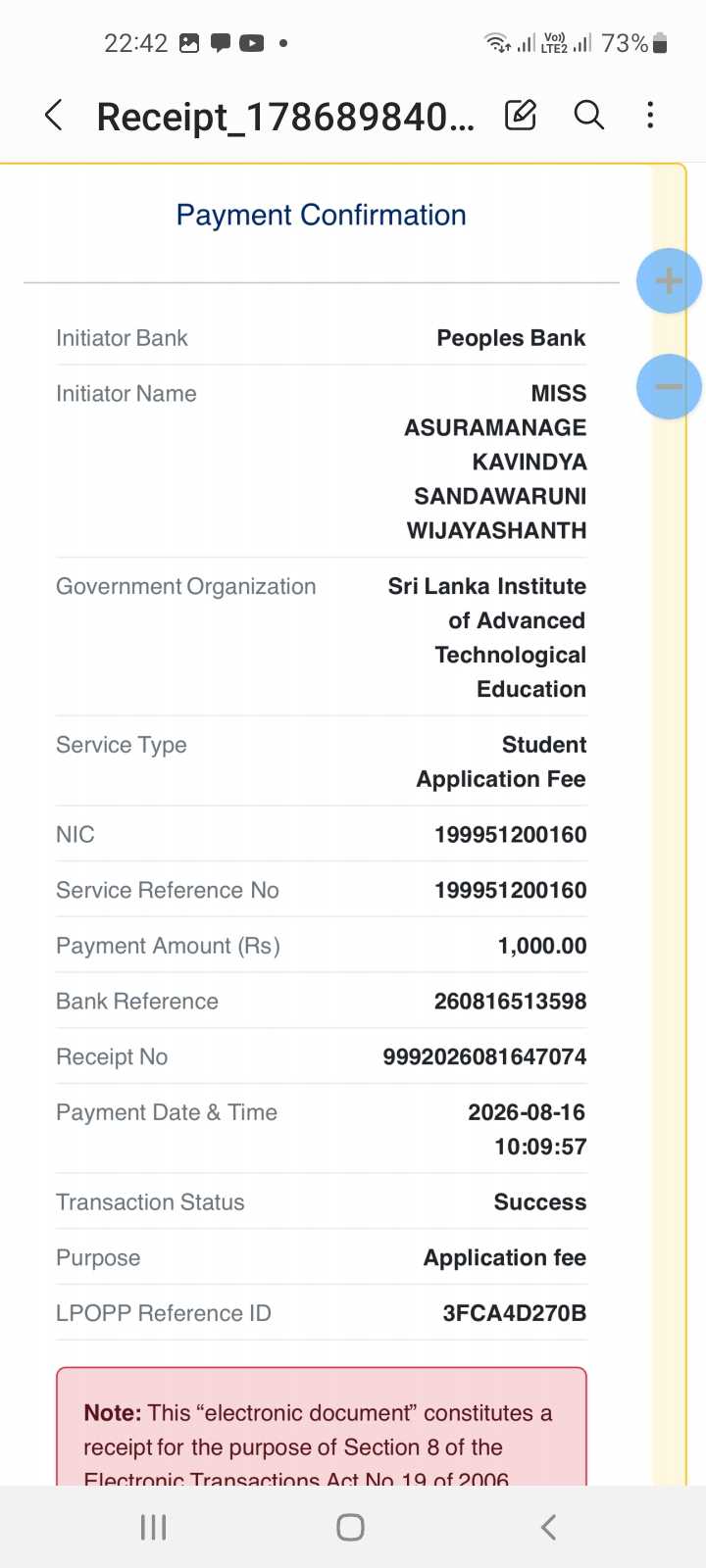Go back from the receipt document
The width and height of the screenshot is (706, 1568).
coord(54,116)
